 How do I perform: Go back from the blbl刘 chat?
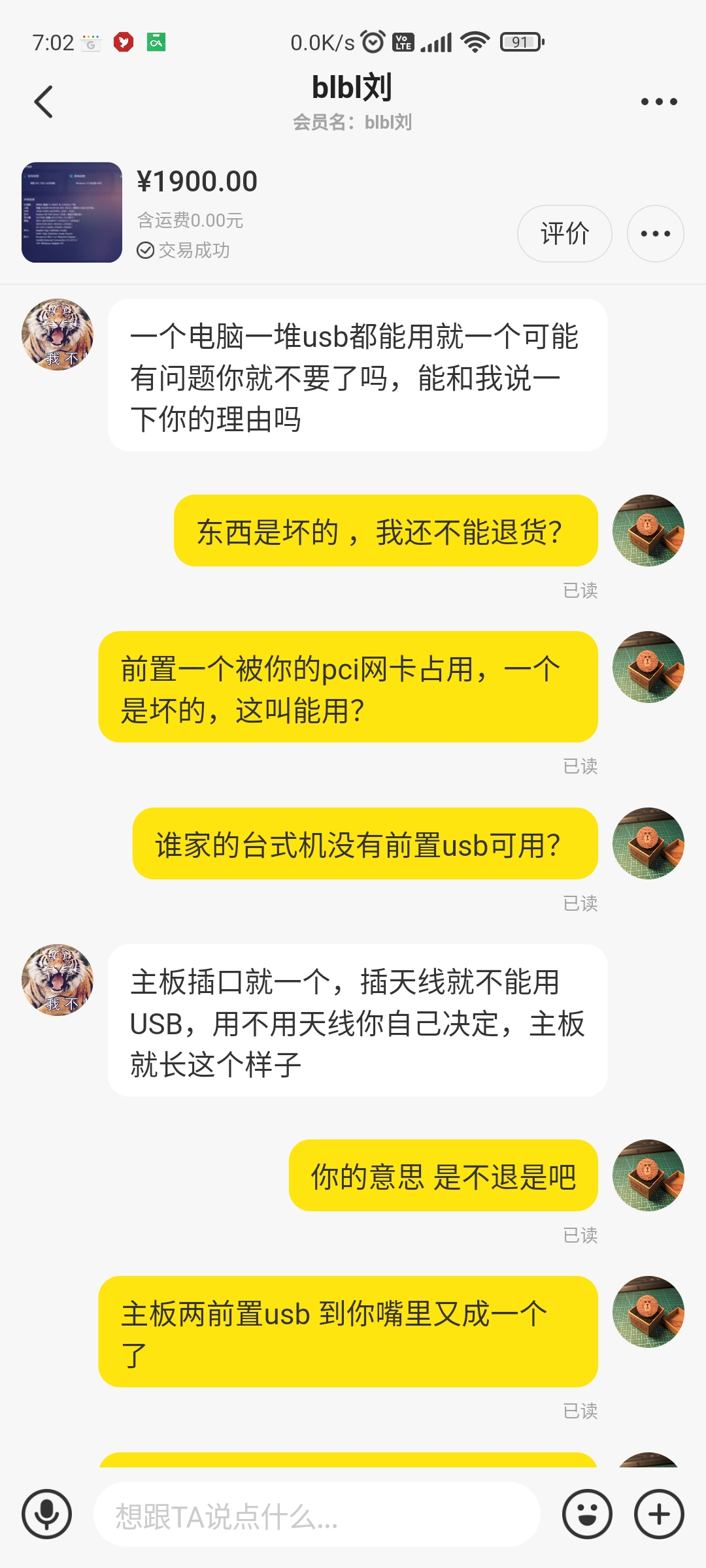pos(44,102)
